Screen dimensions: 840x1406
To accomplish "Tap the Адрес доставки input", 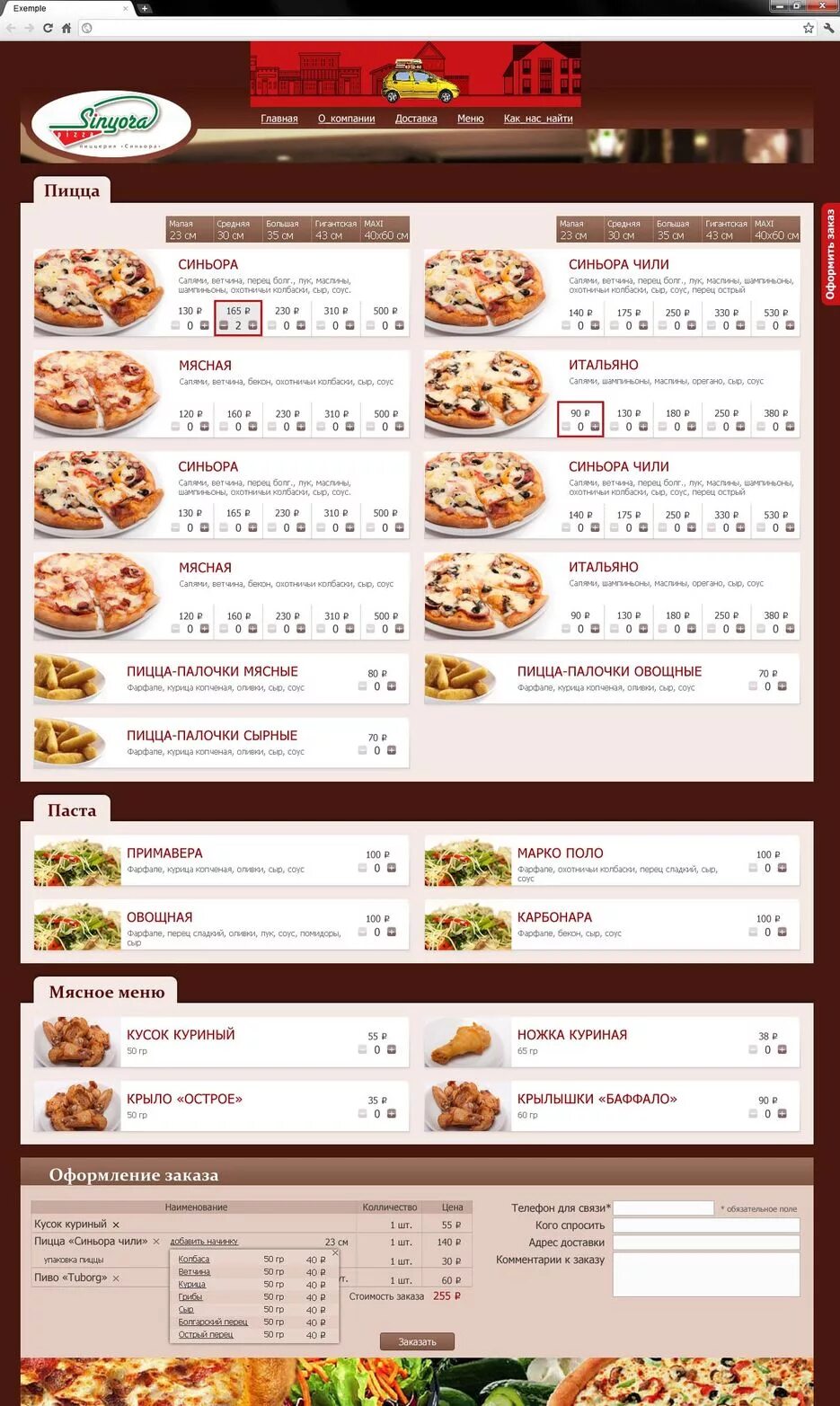I will (705, 1242).
